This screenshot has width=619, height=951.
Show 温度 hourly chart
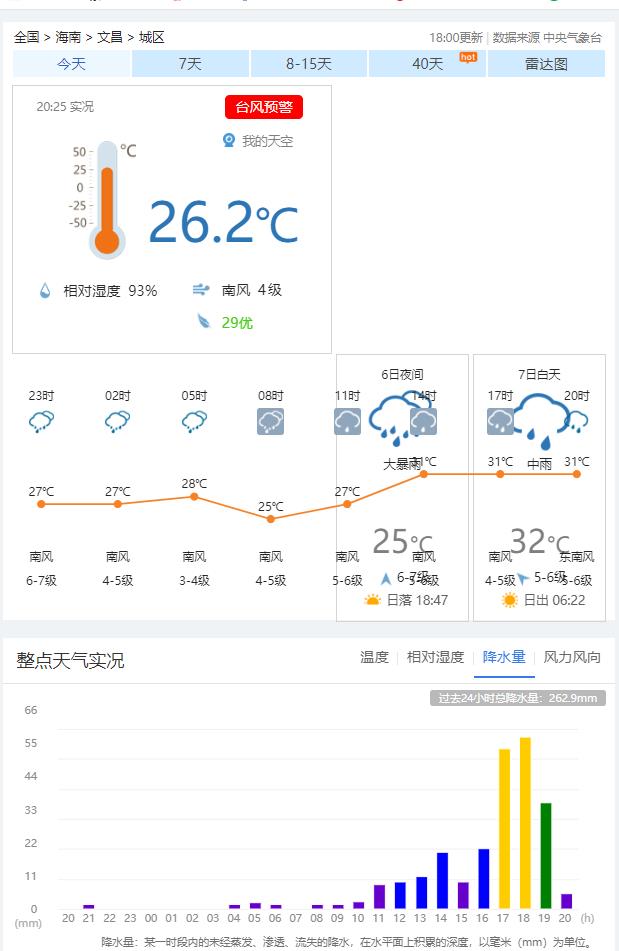point(374,657)
